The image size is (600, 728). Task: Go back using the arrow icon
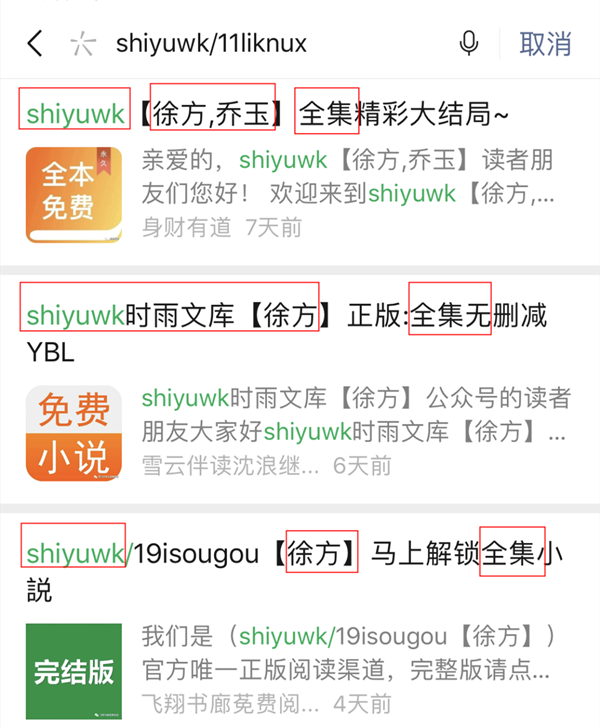point(36,43)
